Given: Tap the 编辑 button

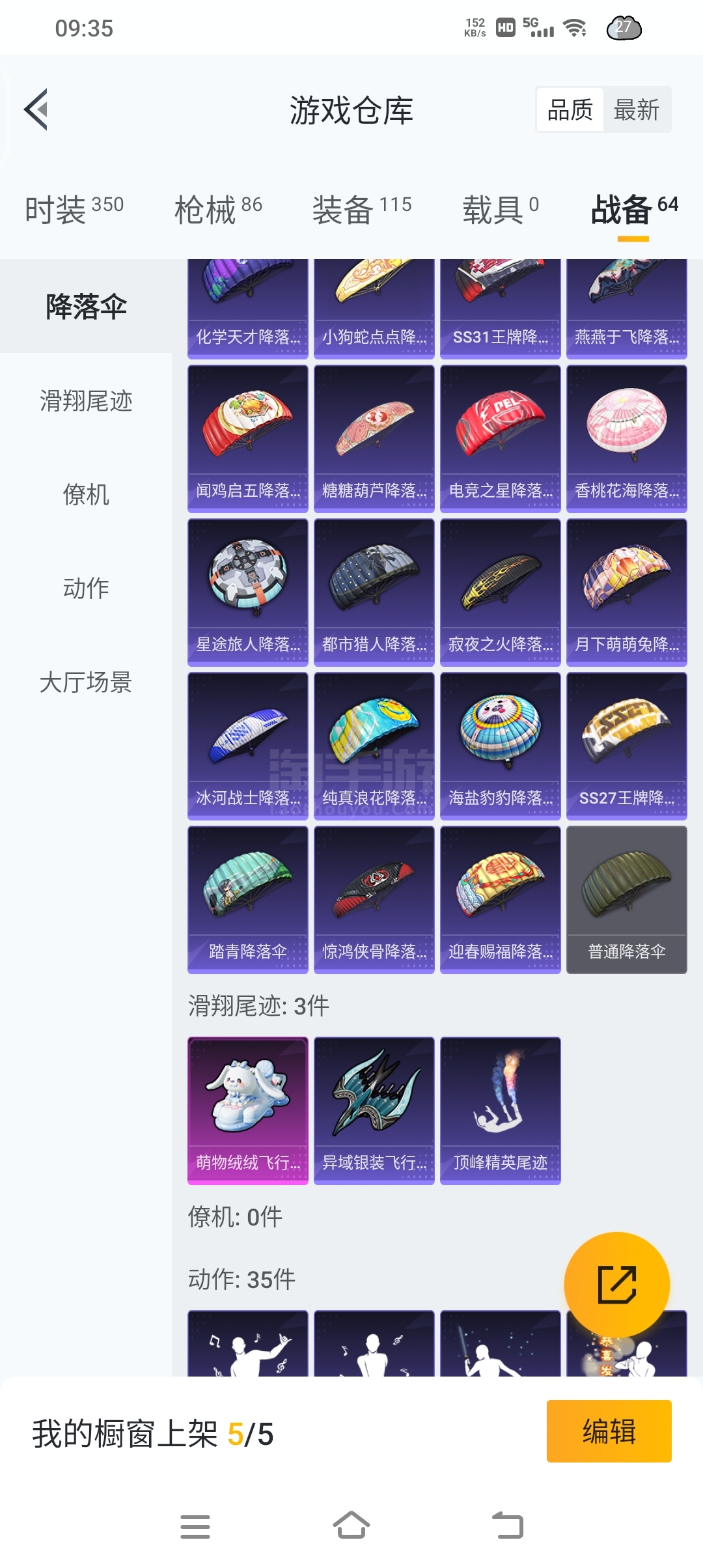Looking at the screenshot, I should (x=609, y=1431).
